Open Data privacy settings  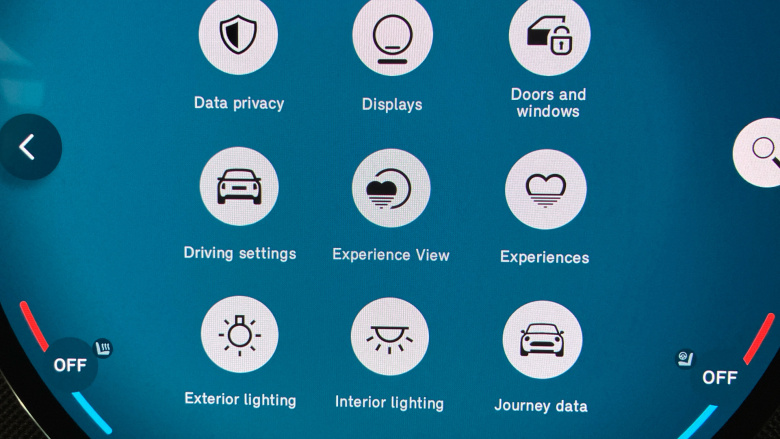point(238,38)
